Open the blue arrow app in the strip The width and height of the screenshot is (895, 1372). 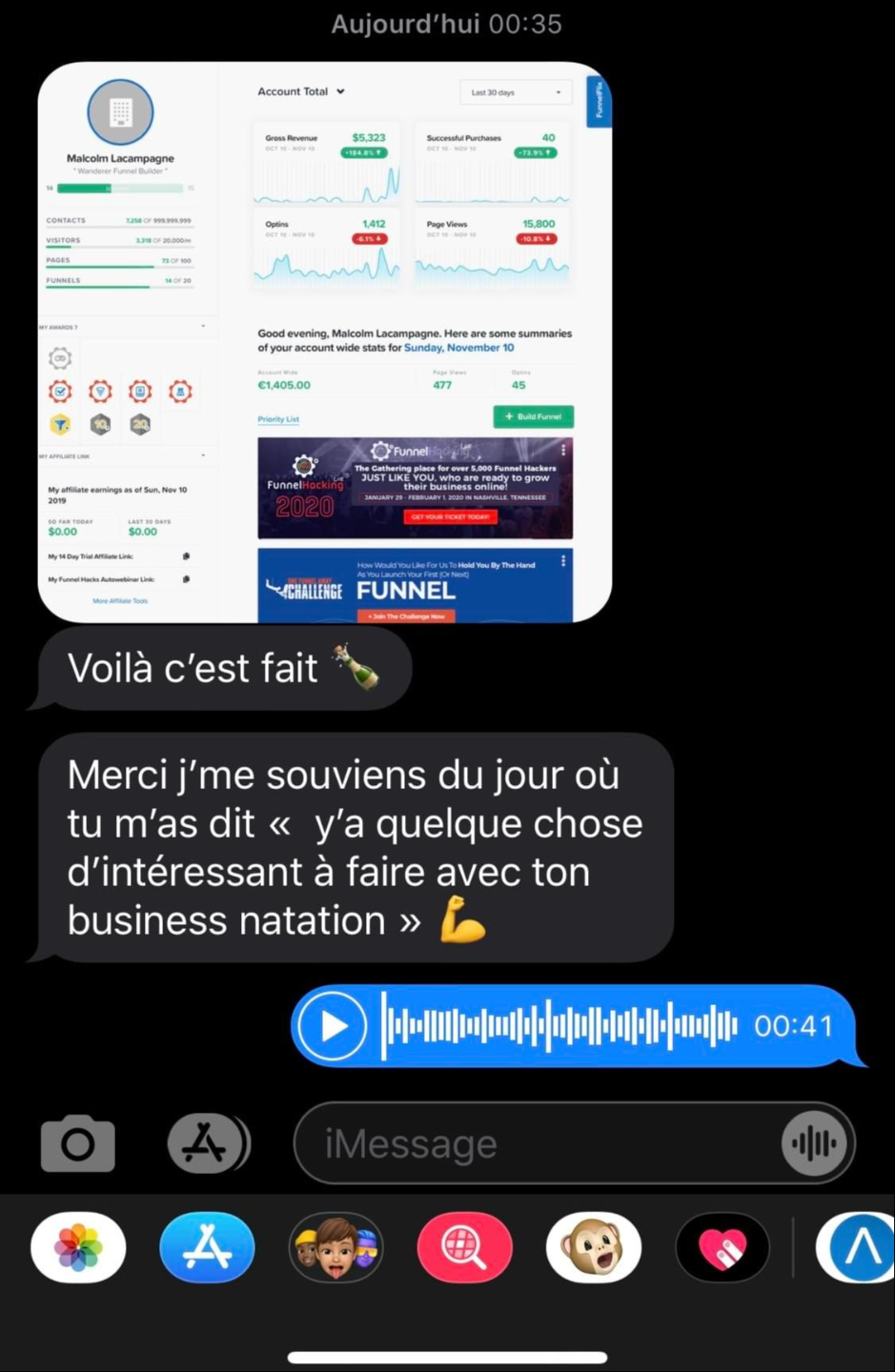pos(857,1247)
